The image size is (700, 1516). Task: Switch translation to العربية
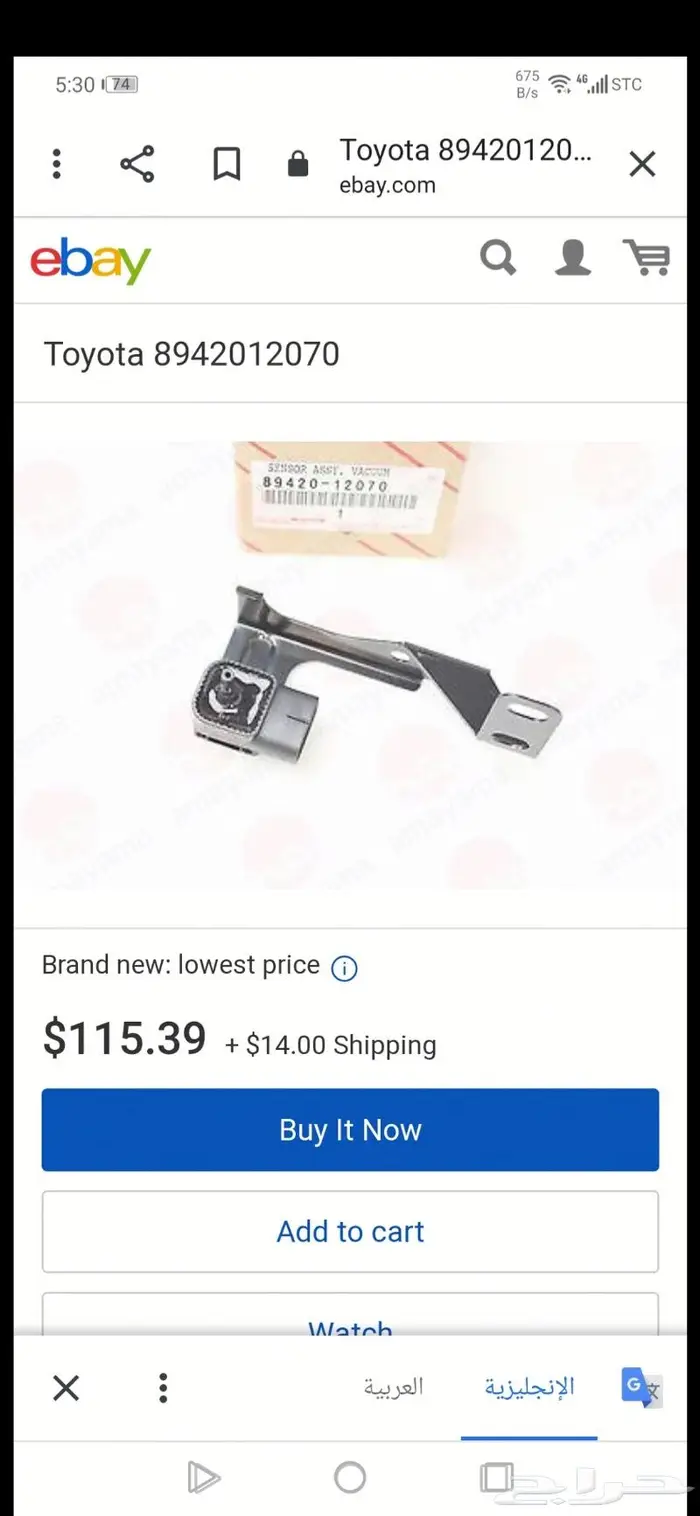click(393, 1387)
